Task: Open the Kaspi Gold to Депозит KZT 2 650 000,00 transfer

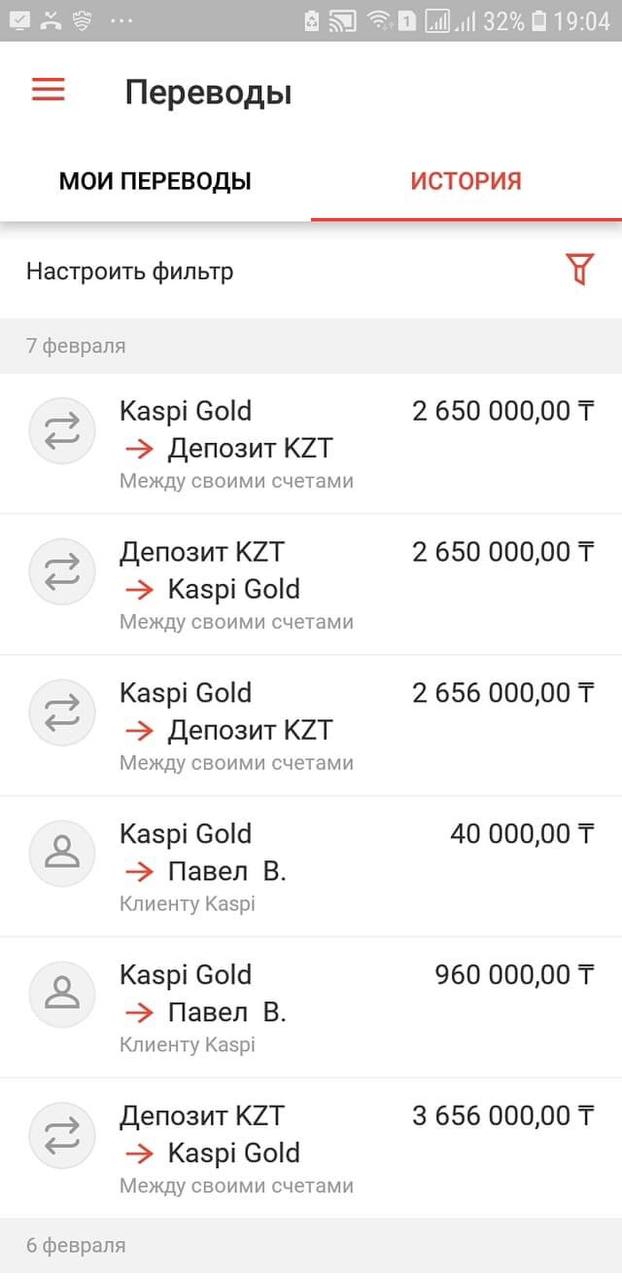Action: pyautogui.click(x=311, y=444)
